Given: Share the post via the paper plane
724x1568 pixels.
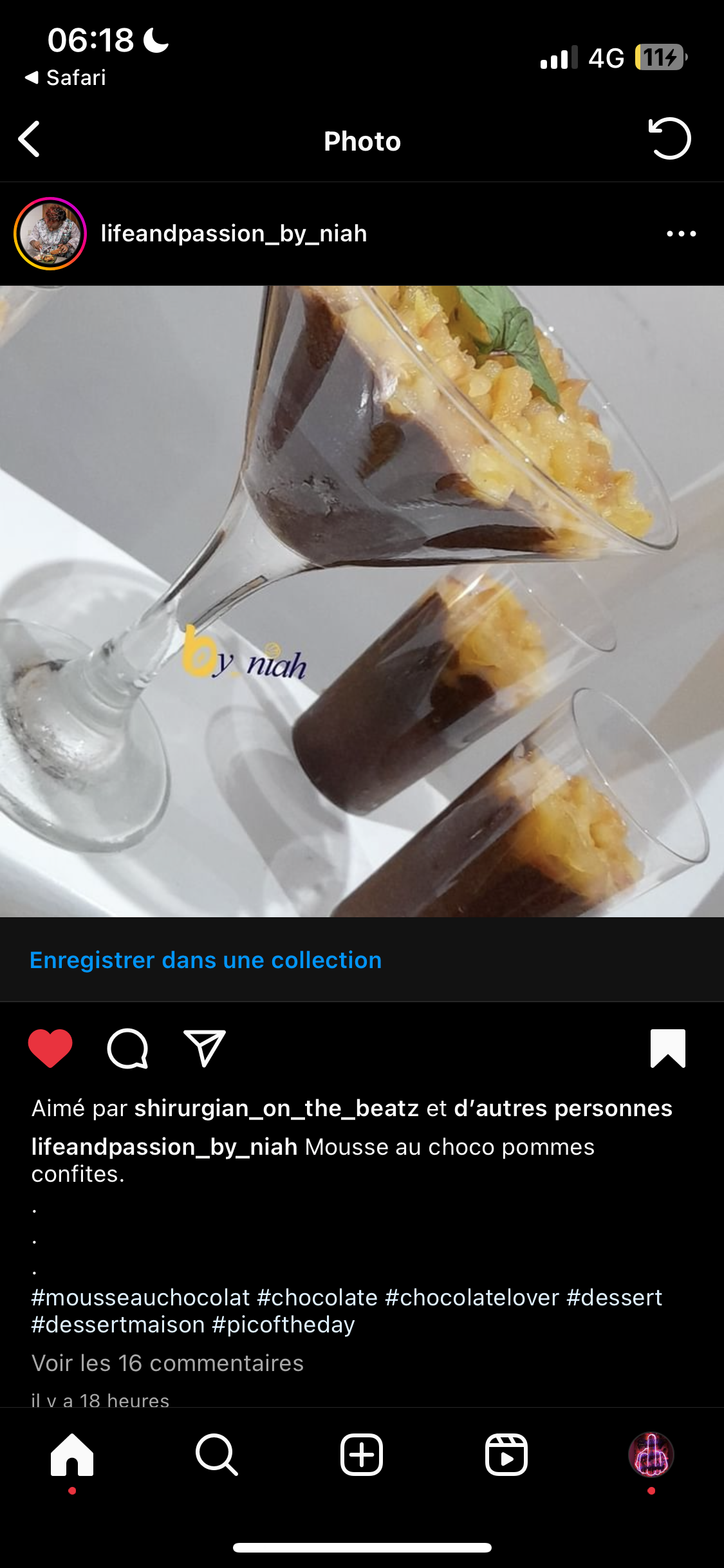Looking at the screenshot, I should pyautogui.click(x=205, y=1049).
